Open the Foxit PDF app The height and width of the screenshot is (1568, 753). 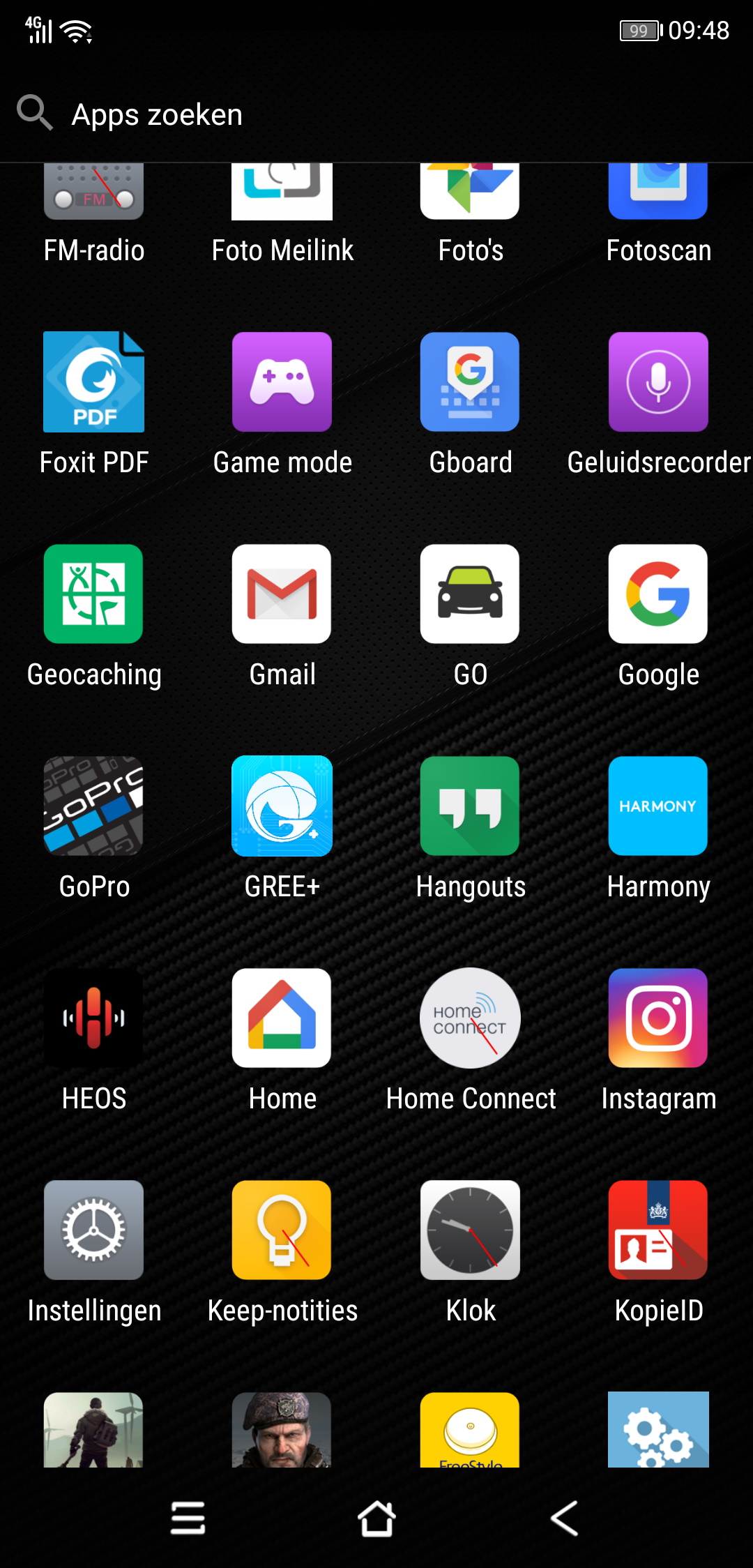pyautogui.click(x=94, y=382)
